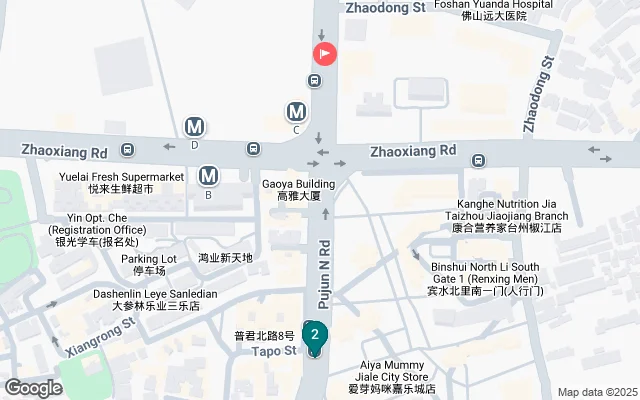The width and height of the screenshot is (640, 400).
Task: Tap the bus stop icon below the red flag
Action: click(x=315, y=81)
